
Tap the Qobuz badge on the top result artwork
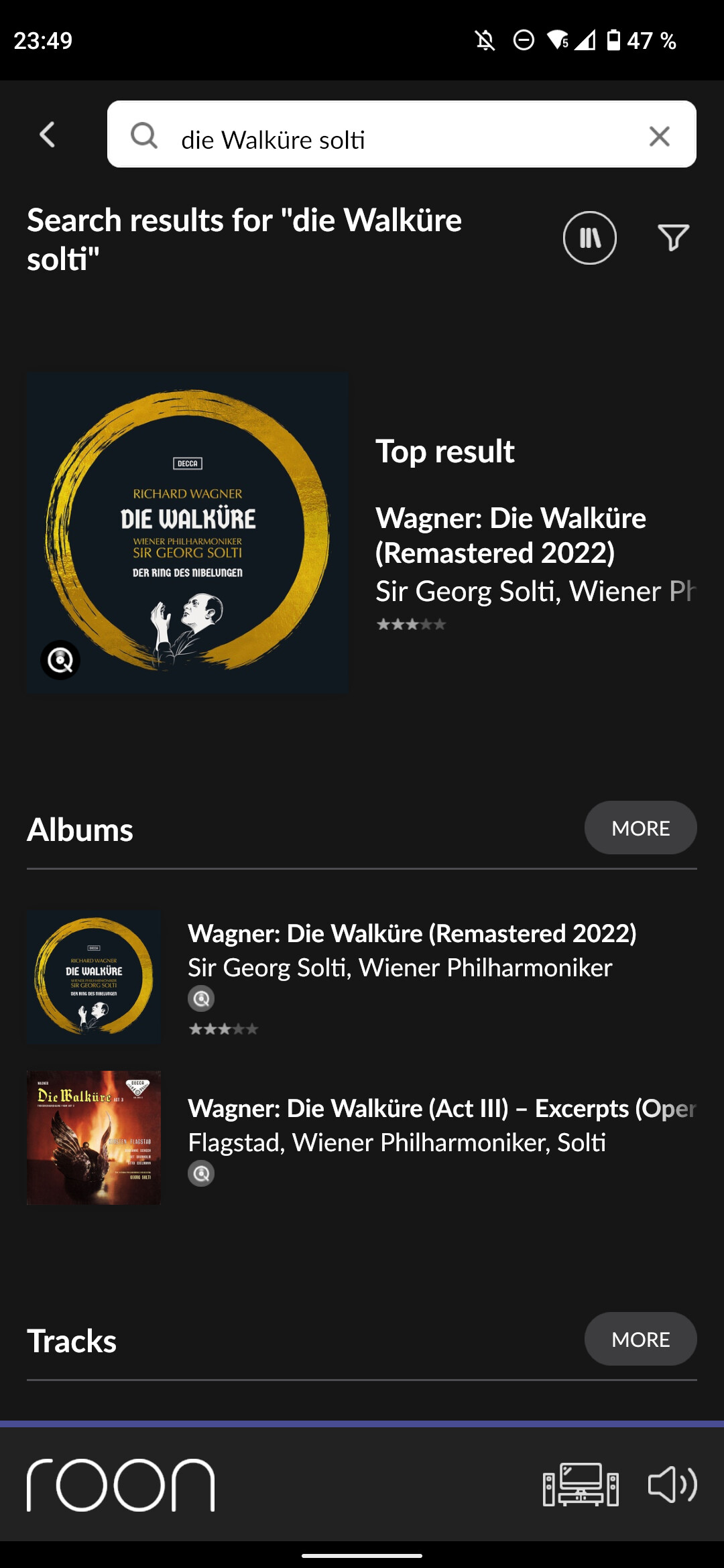coord(60,659)
